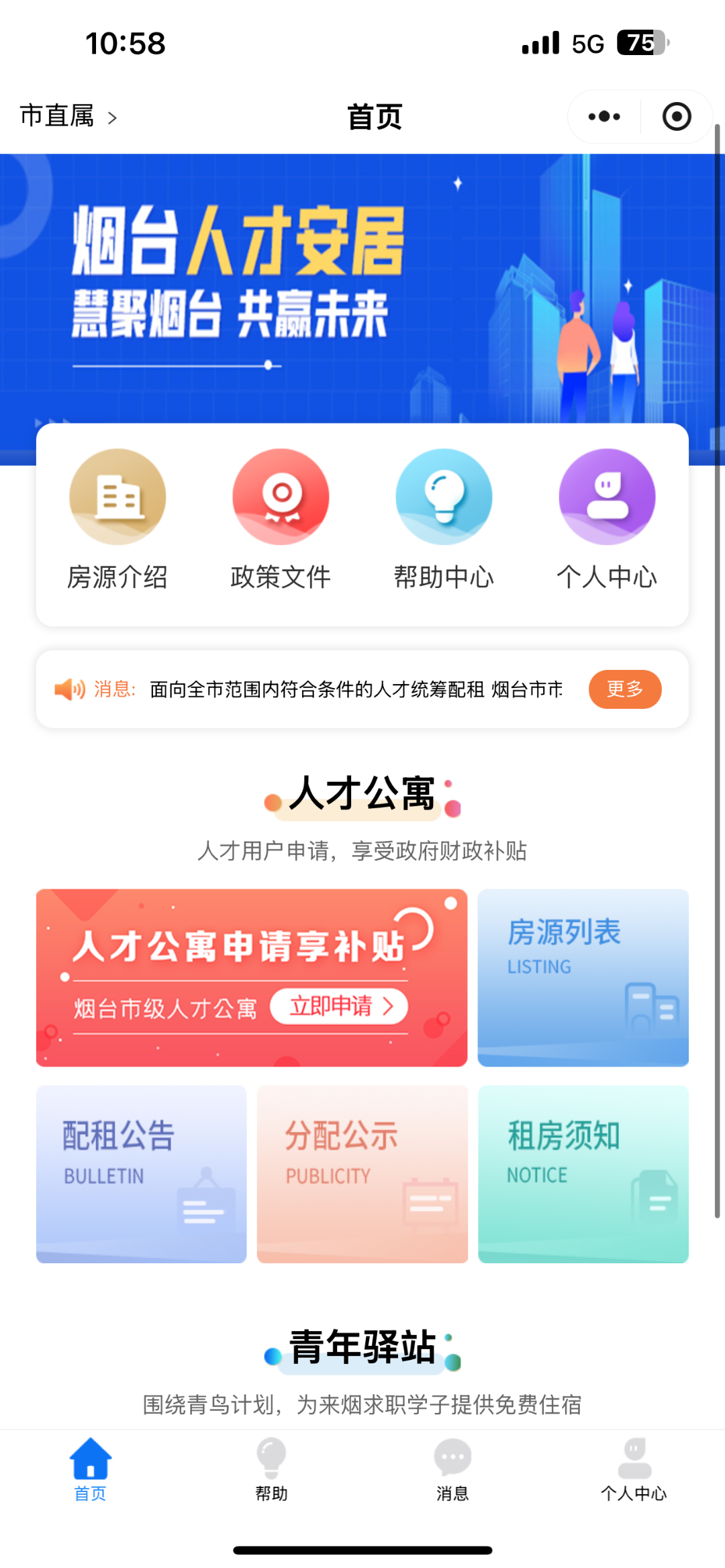The height and width of the screenshot is (1568, 725).
Task: Open the 配租公告 BULLETIN card
Action: pyautogui.click(x=142, y=1174)
